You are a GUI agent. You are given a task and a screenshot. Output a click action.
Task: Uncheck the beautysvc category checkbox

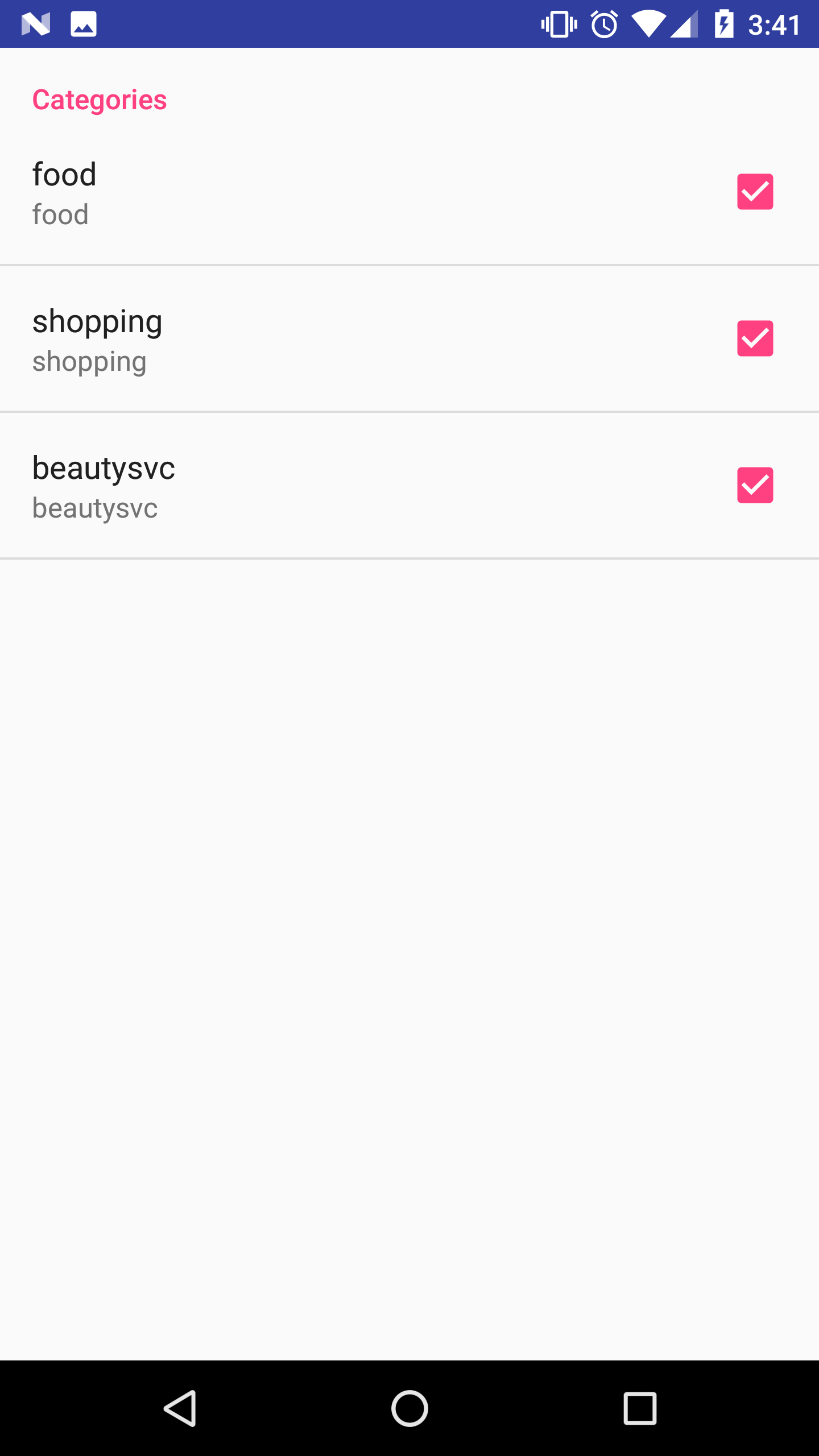click(755, 485)
